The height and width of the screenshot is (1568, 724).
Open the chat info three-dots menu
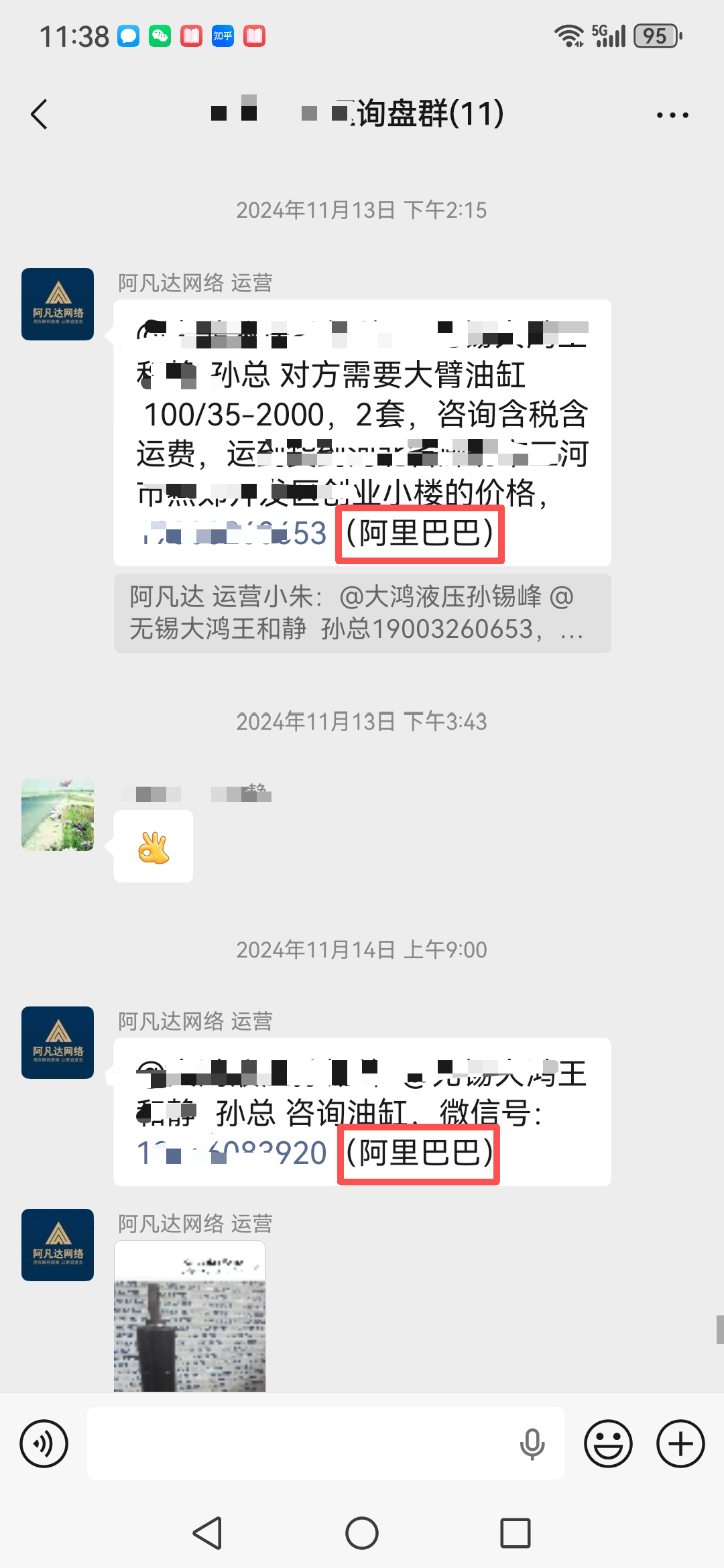(672, 115)
